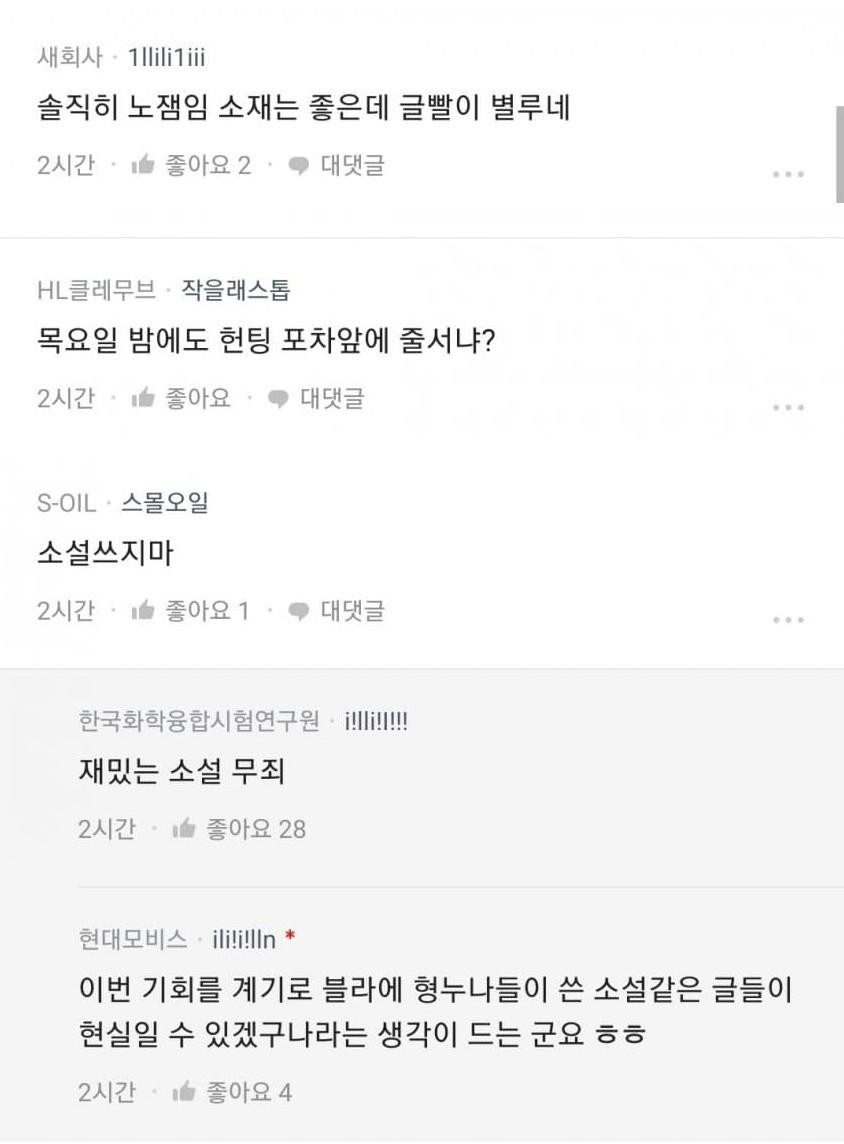Open more options on 작을래스톱's comment
This screenshot has width=844, height=1144.
pos(788,408)
